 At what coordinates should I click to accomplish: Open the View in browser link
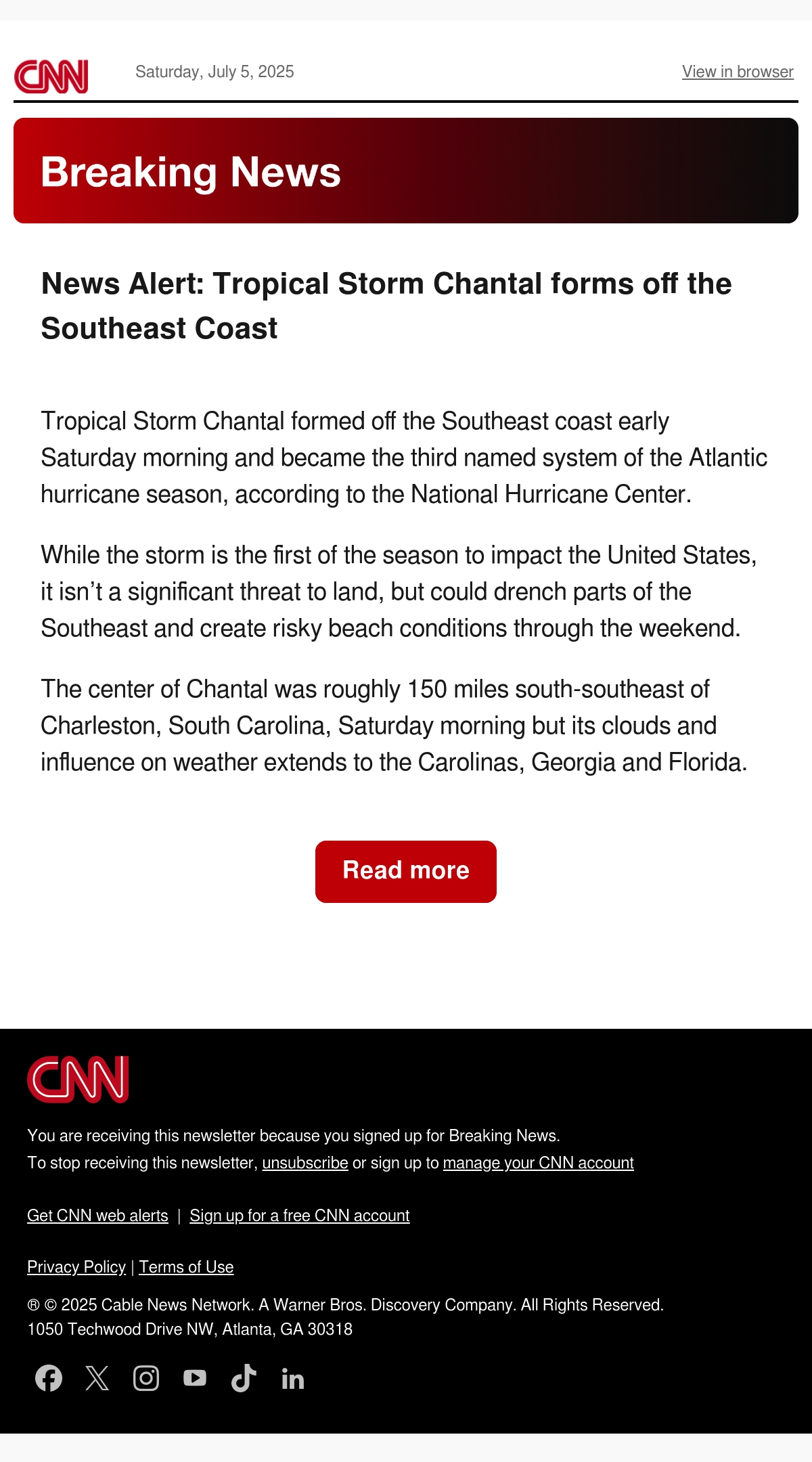(738, 72)
